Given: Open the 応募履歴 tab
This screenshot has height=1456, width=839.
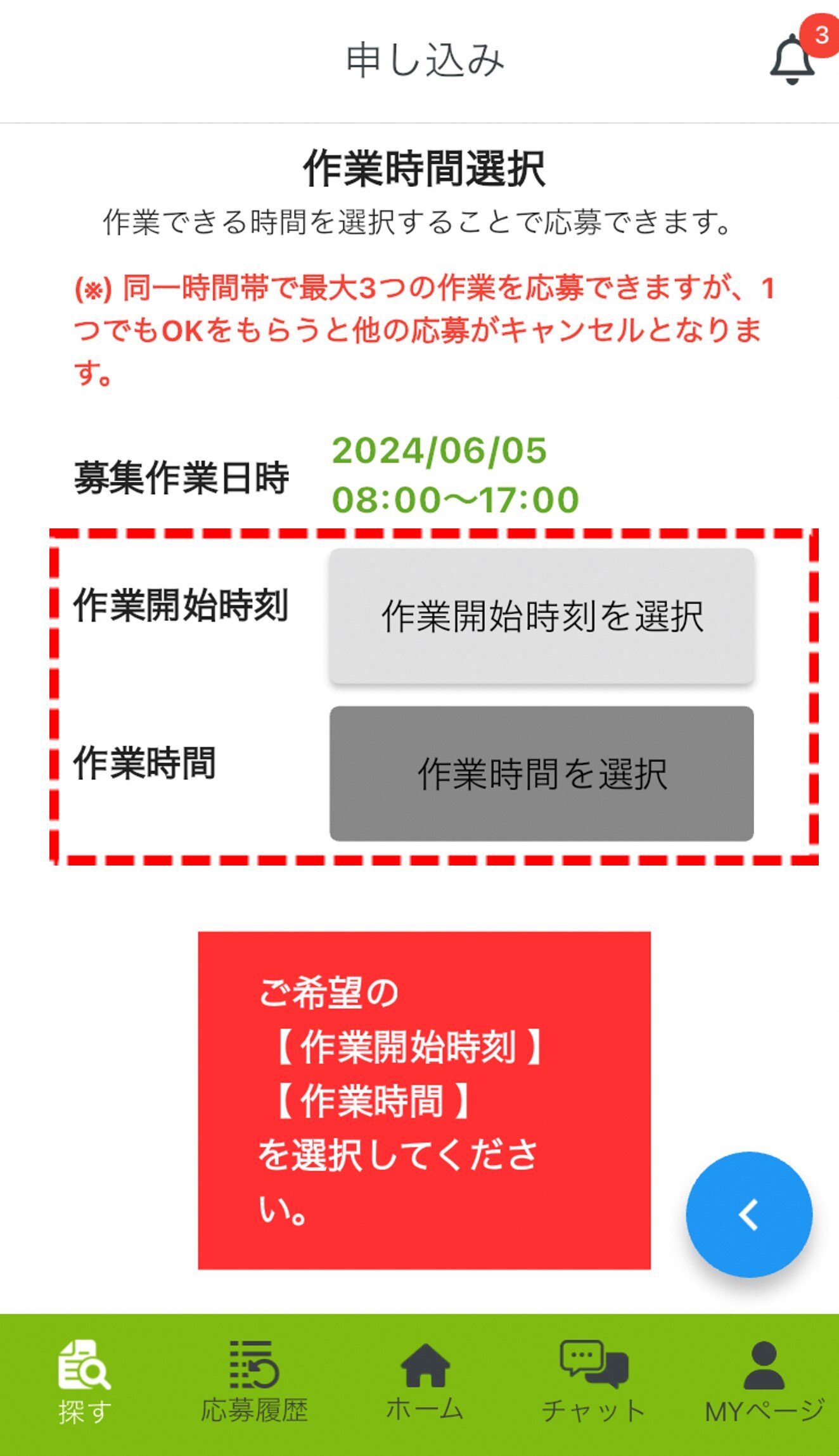Looking at the screenshot, I should pos(254,1383).
